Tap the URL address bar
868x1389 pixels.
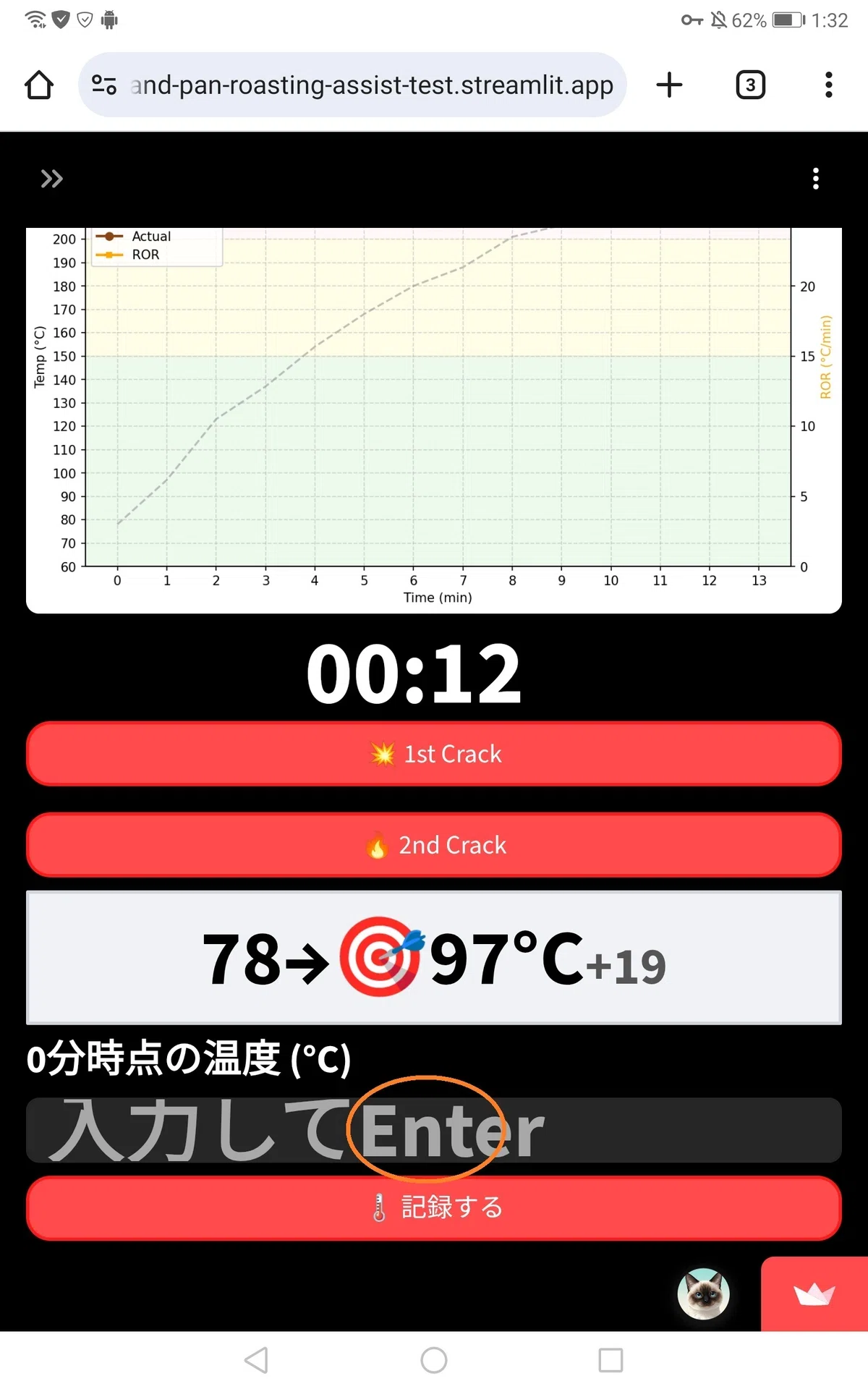[x=352, y=85]
